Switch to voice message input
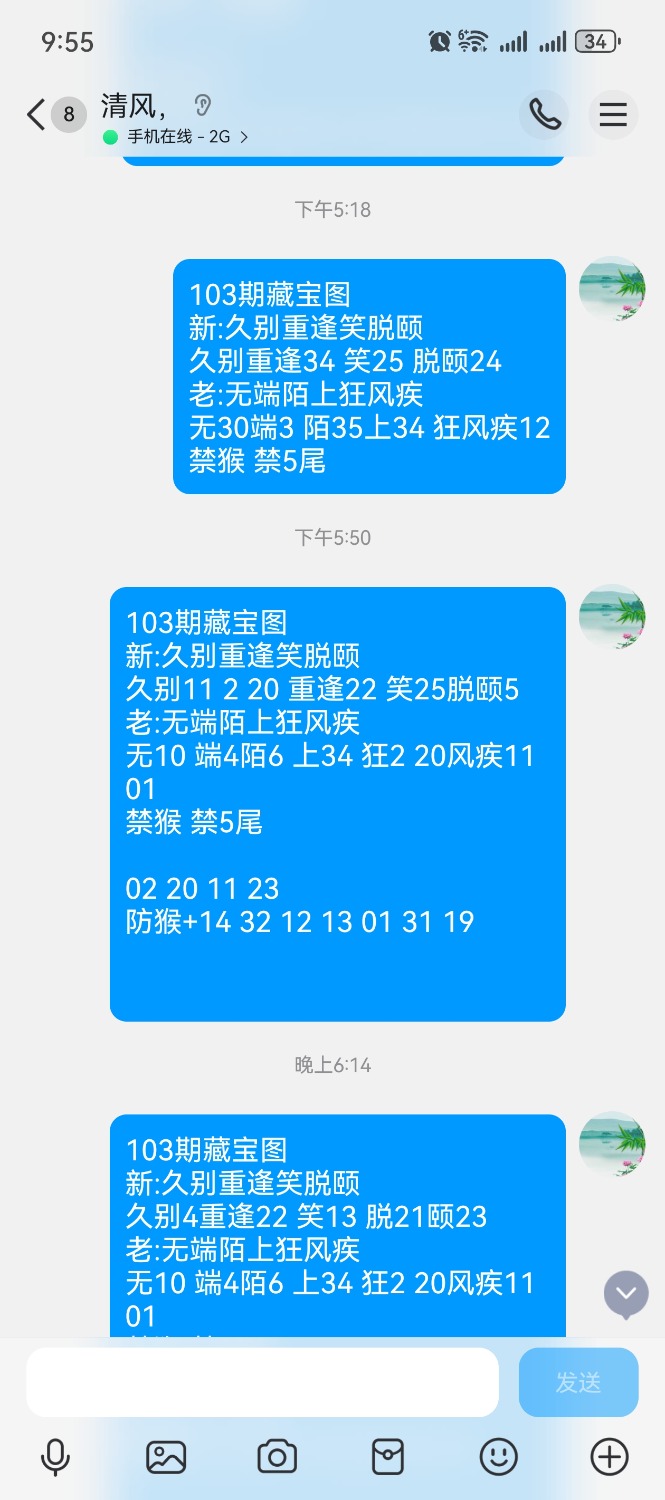The image size is (665, 1500). point(55,1457)
